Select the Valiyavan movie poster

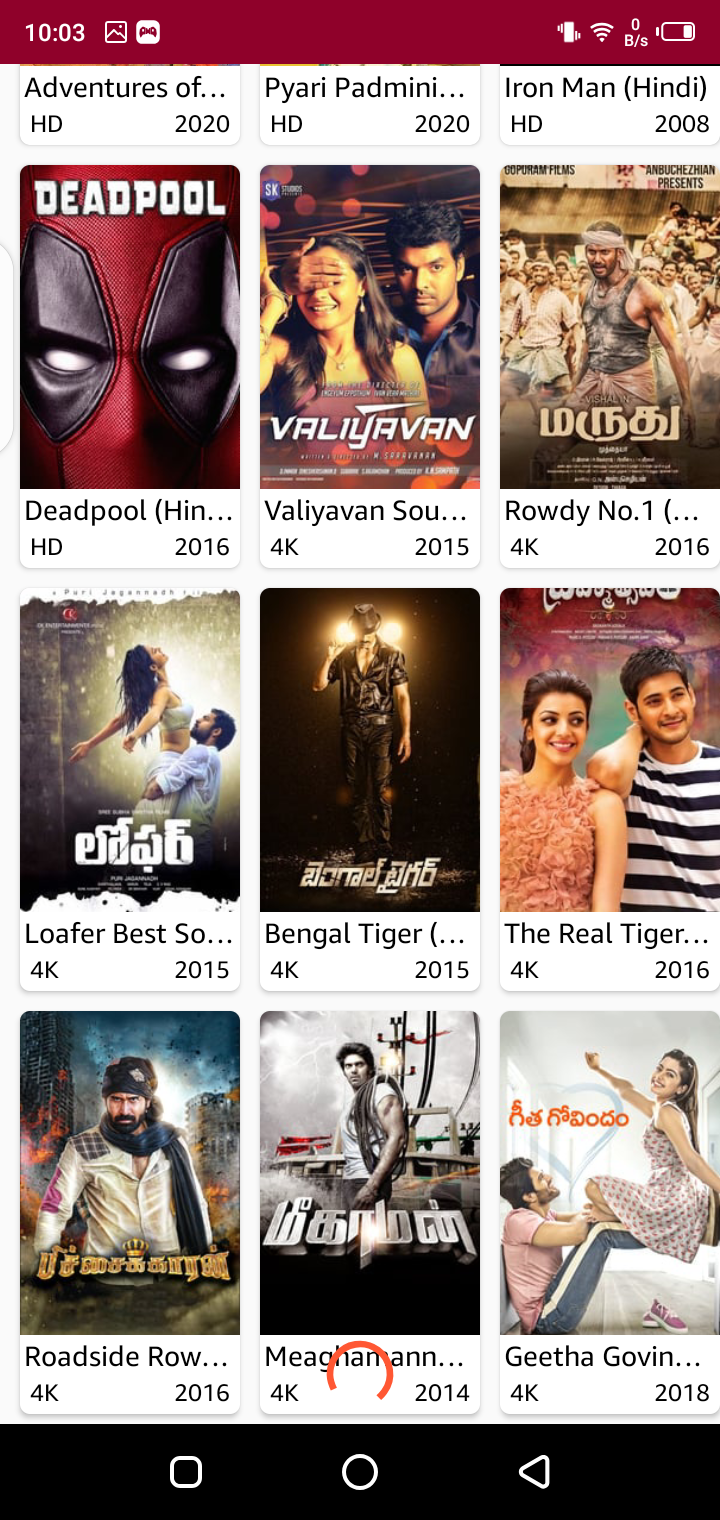tap(370, 327)
